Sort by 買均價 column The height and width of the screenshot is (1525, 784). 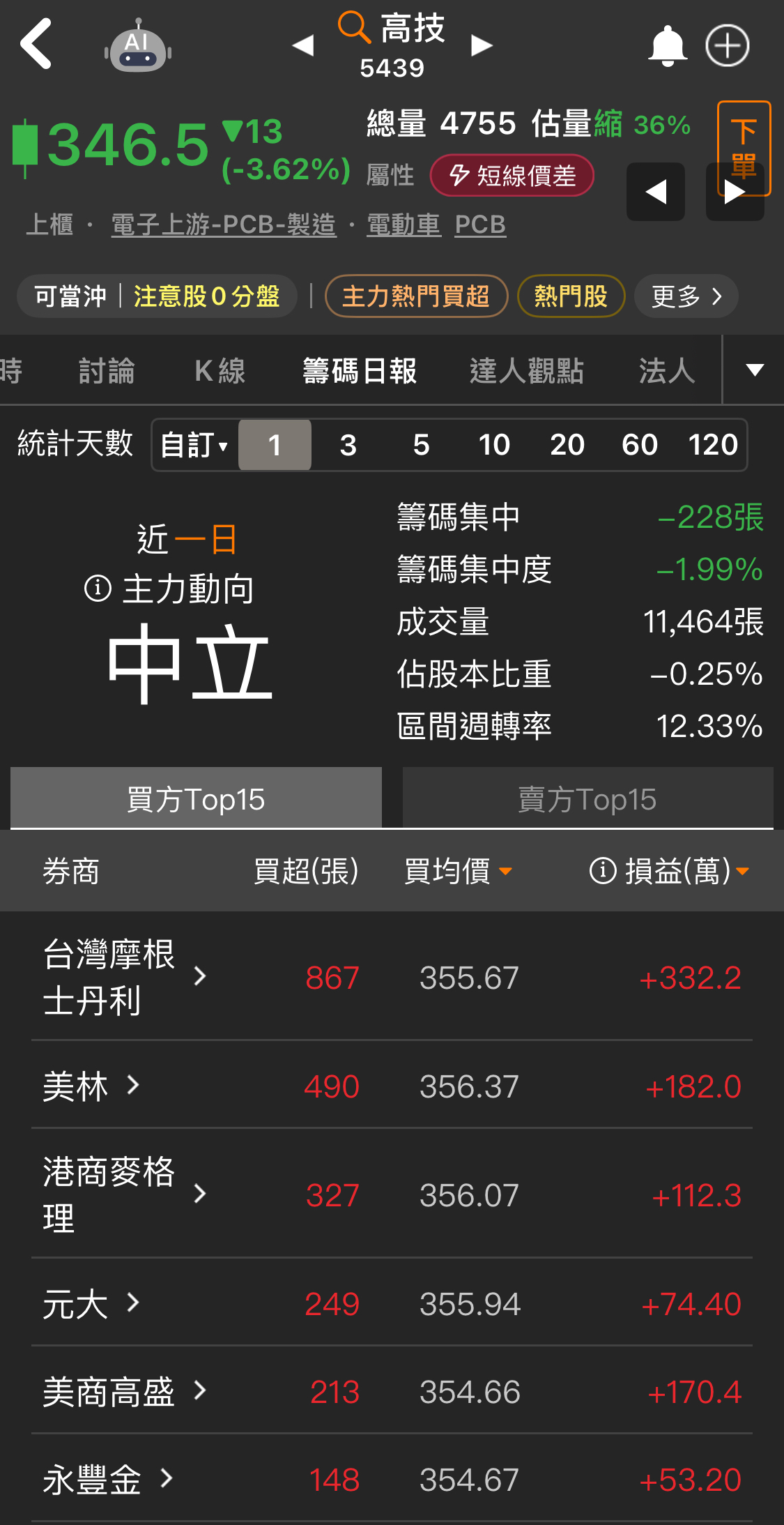pyautogui.click(x=458, y=871)
